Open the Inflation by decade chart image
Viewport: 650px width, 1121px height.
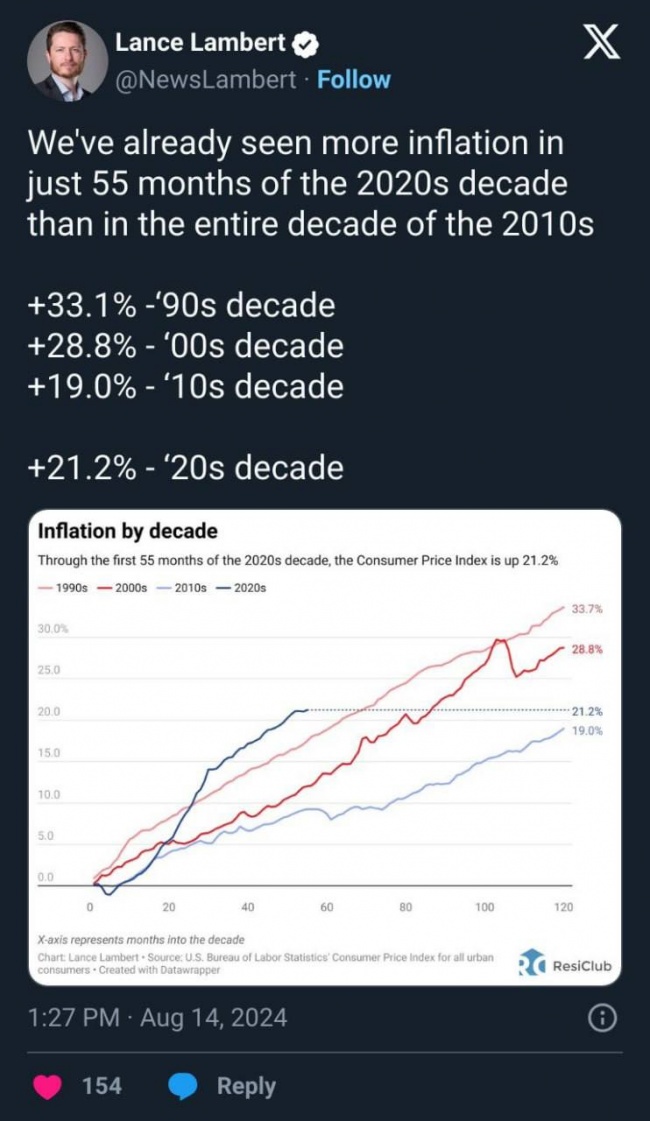[x=325, y=747]
